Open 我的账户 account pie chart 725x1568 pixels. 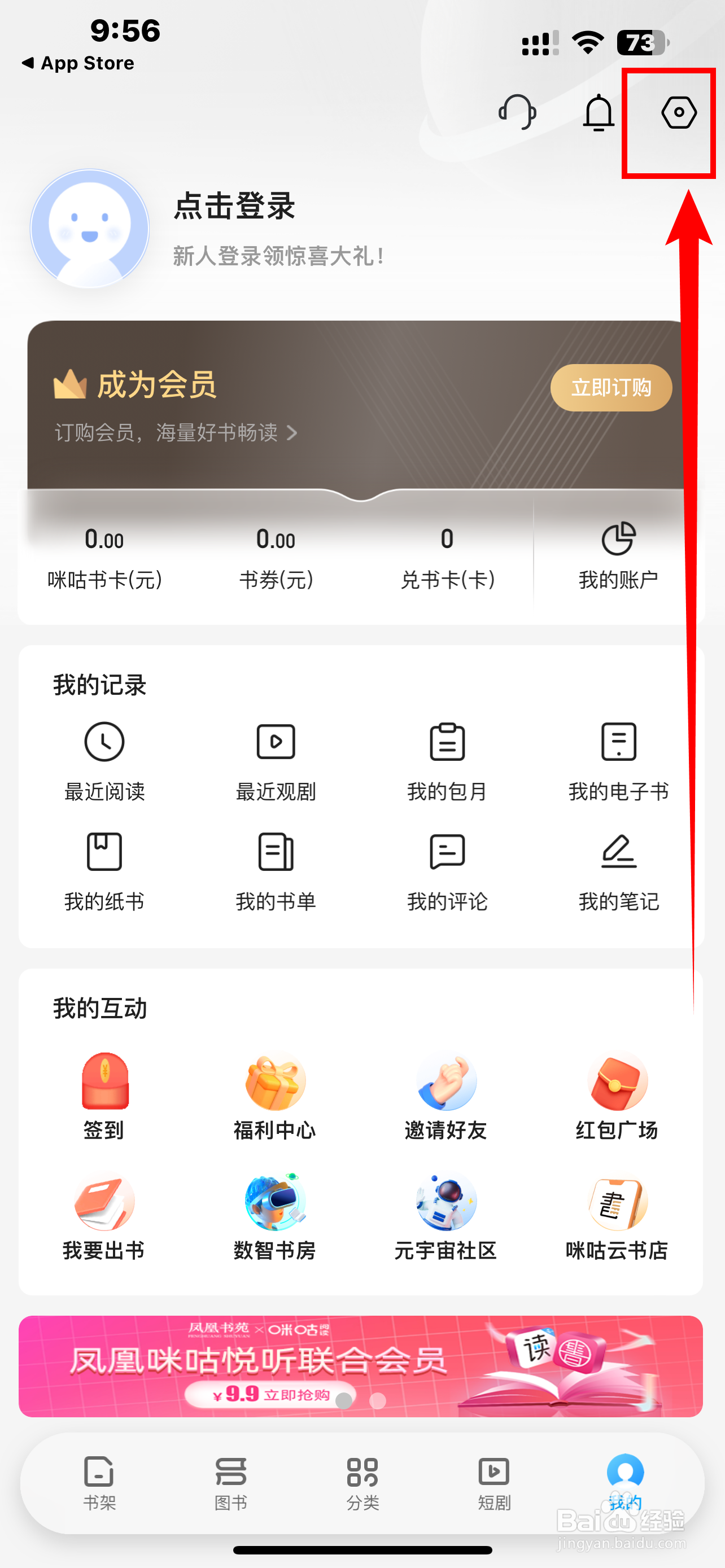pyautogui.click(x=618, y=538)
